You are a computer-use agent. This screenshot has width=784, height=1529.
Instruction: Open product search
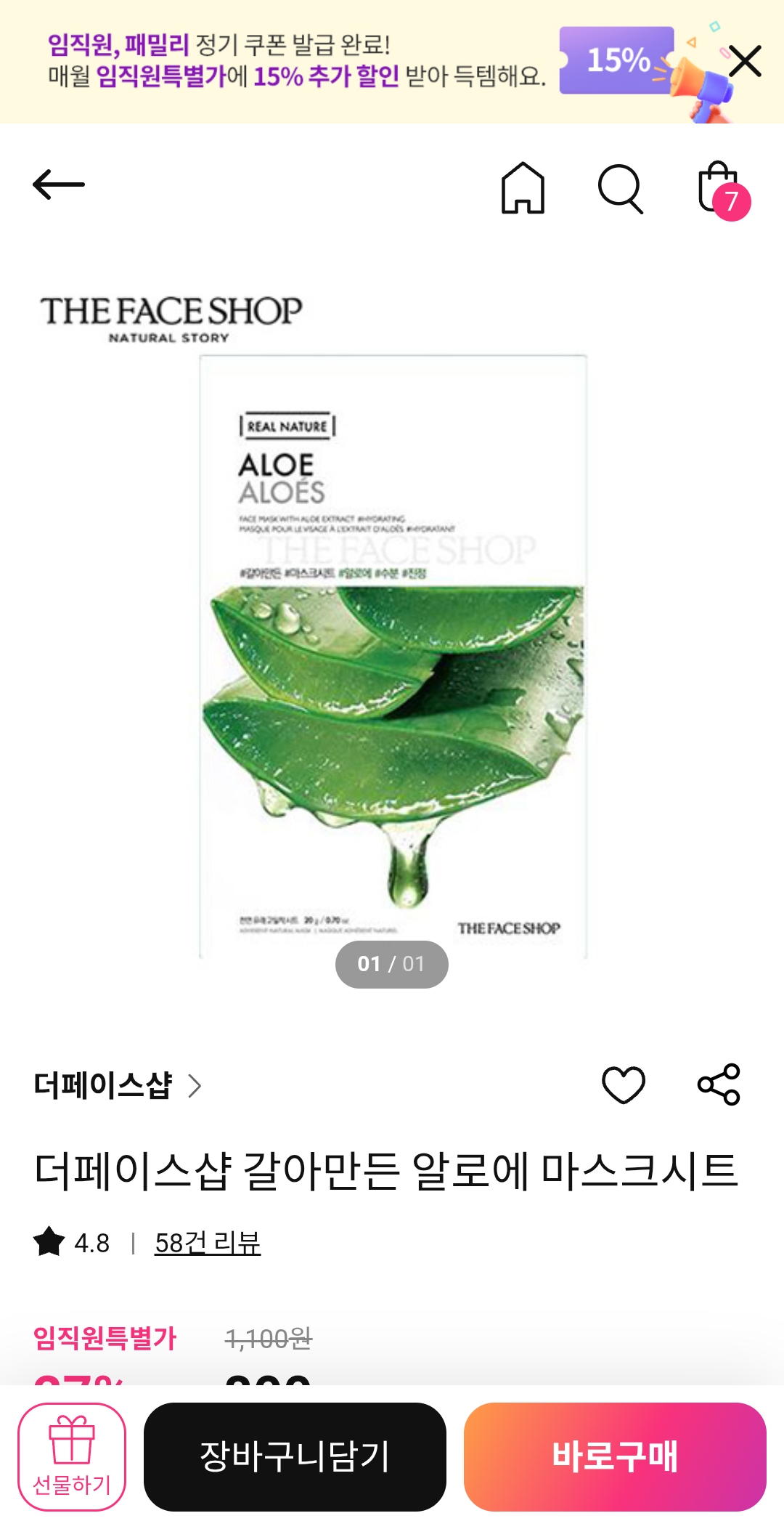coord(621,189)
